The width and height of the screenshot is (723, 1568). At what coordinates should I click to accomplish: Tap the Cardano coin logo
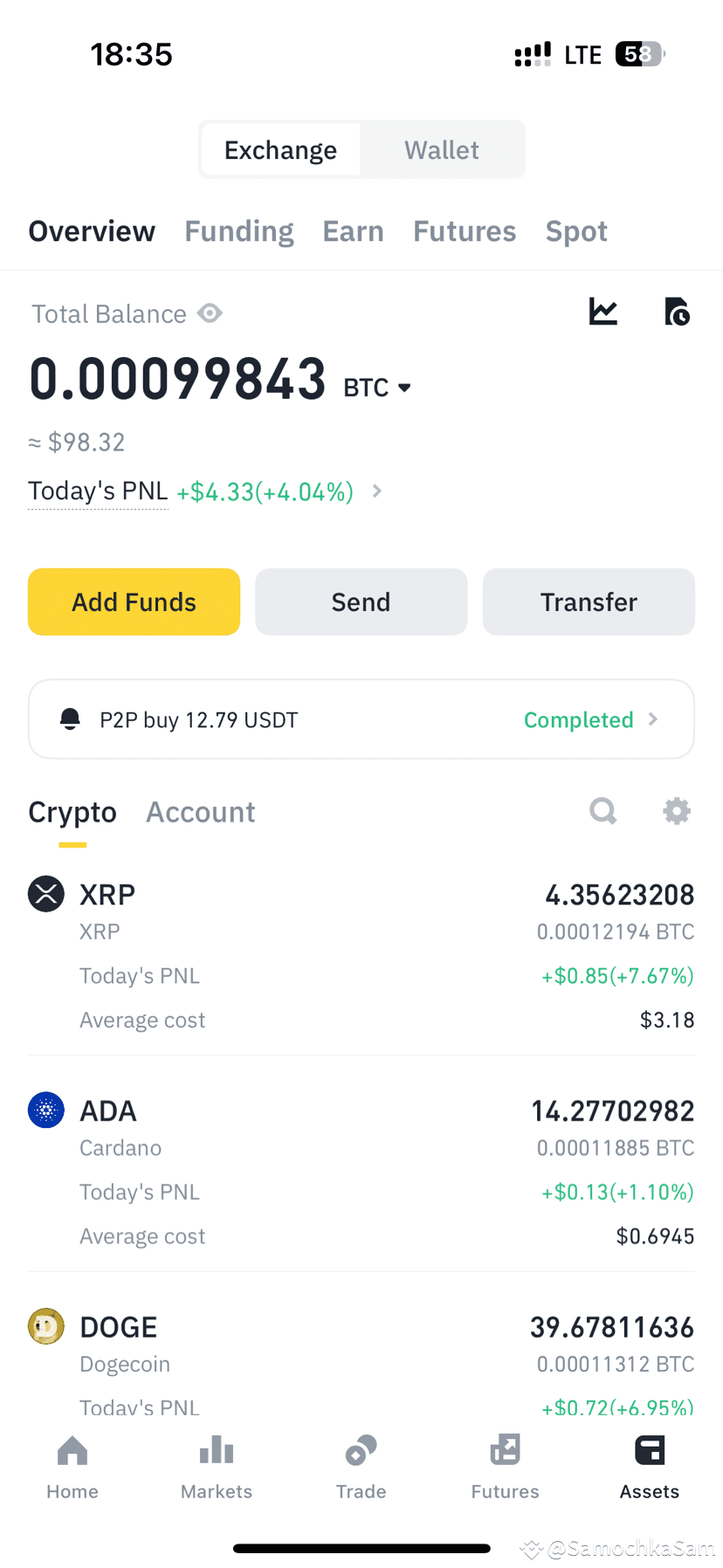click(x=46, y=1110)
